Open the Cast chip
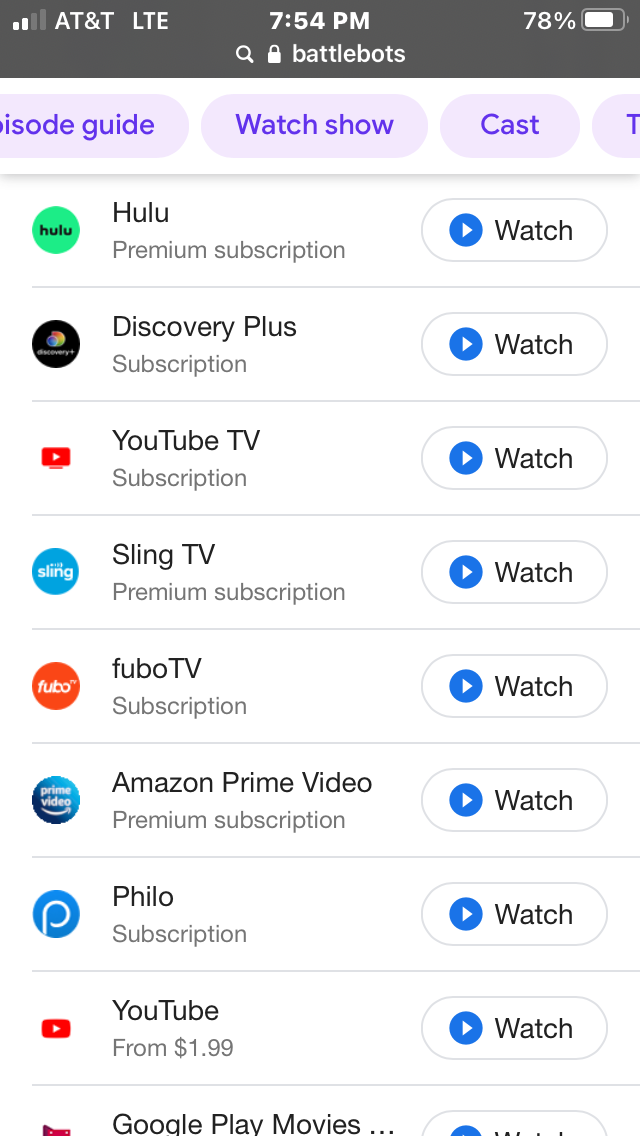 click(510, 125)
